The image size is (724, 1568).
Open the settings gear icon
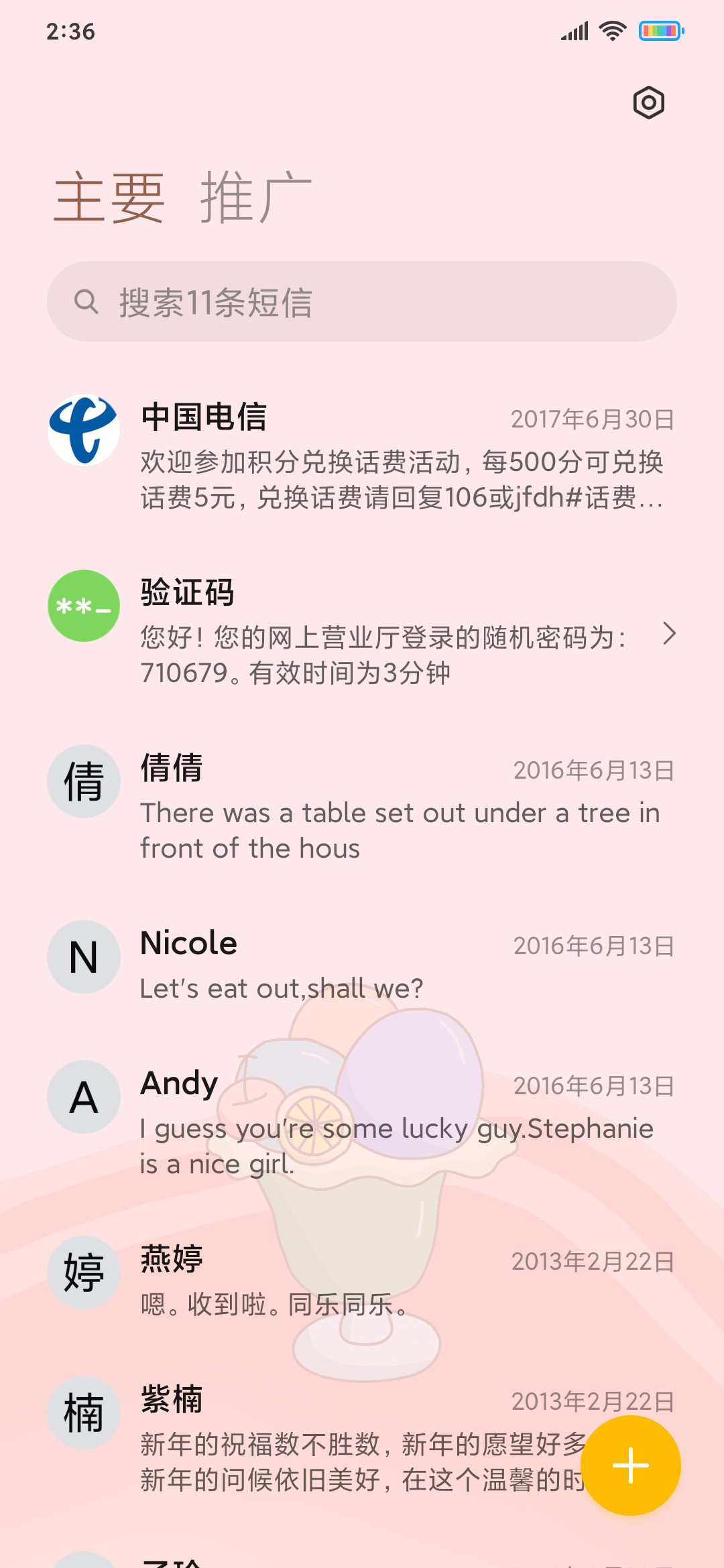(x=648, y=103)
